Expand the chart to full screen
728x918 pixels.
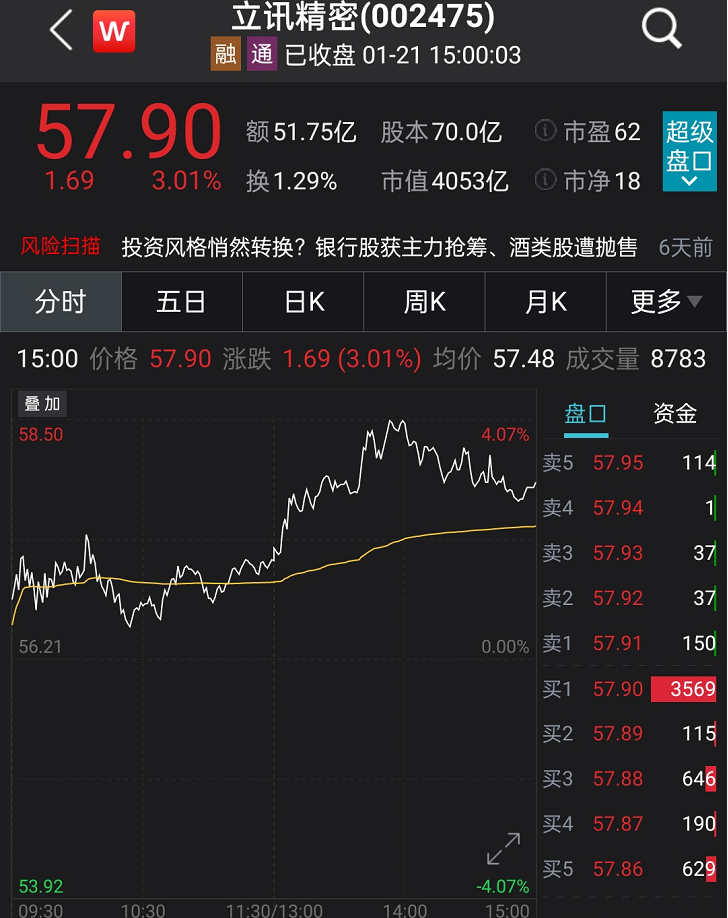503,849
